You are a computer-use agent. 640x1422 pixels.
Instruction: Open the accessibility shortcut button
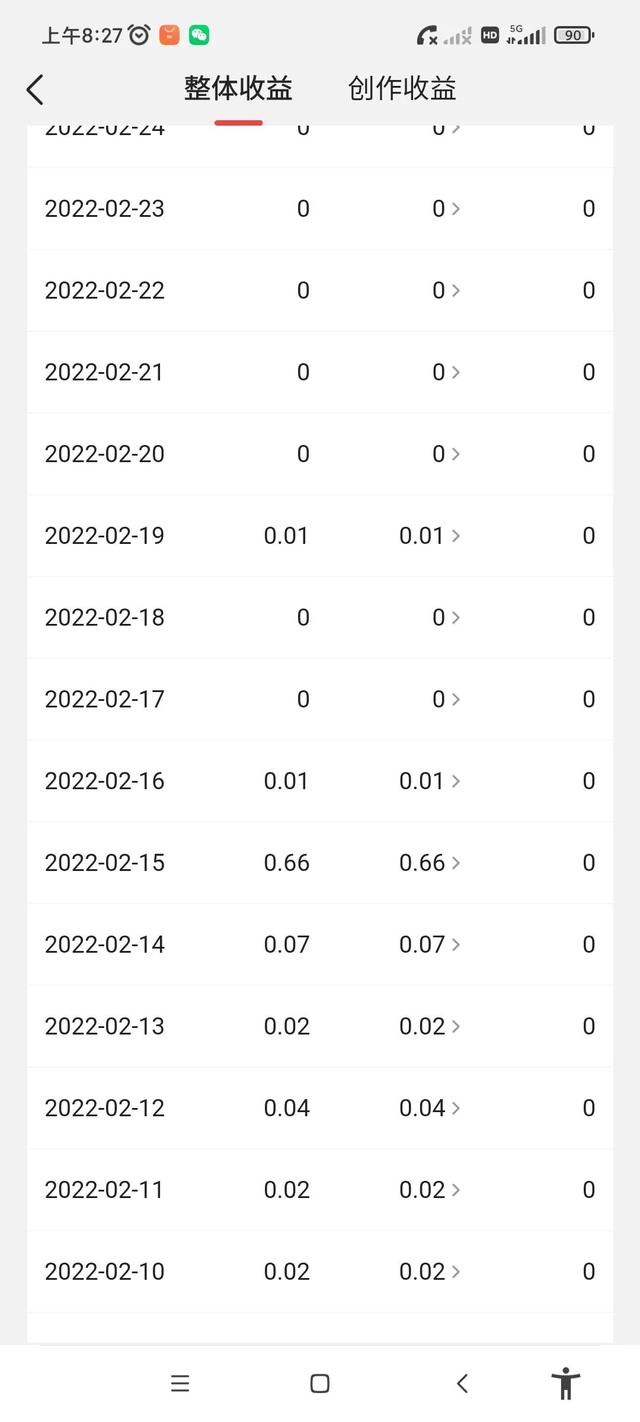pos(565,1383)
